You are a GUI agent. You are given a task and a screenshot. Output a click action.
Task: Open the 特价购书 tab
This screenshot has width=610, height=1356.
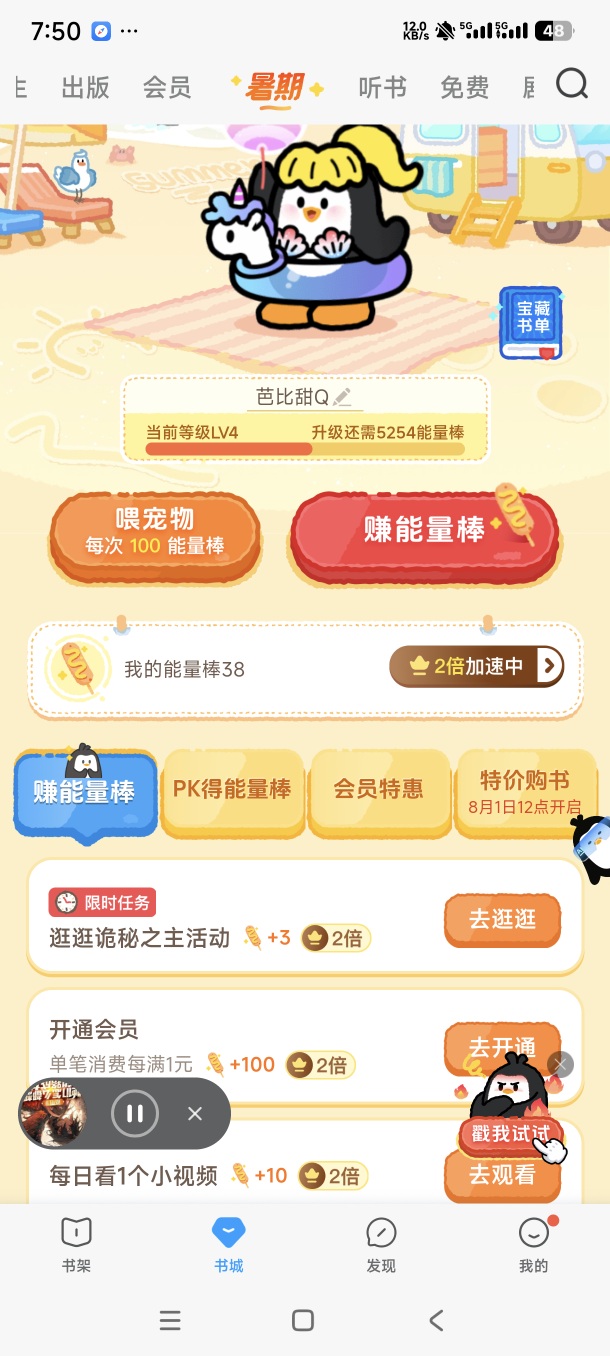[x=525, y=790]
